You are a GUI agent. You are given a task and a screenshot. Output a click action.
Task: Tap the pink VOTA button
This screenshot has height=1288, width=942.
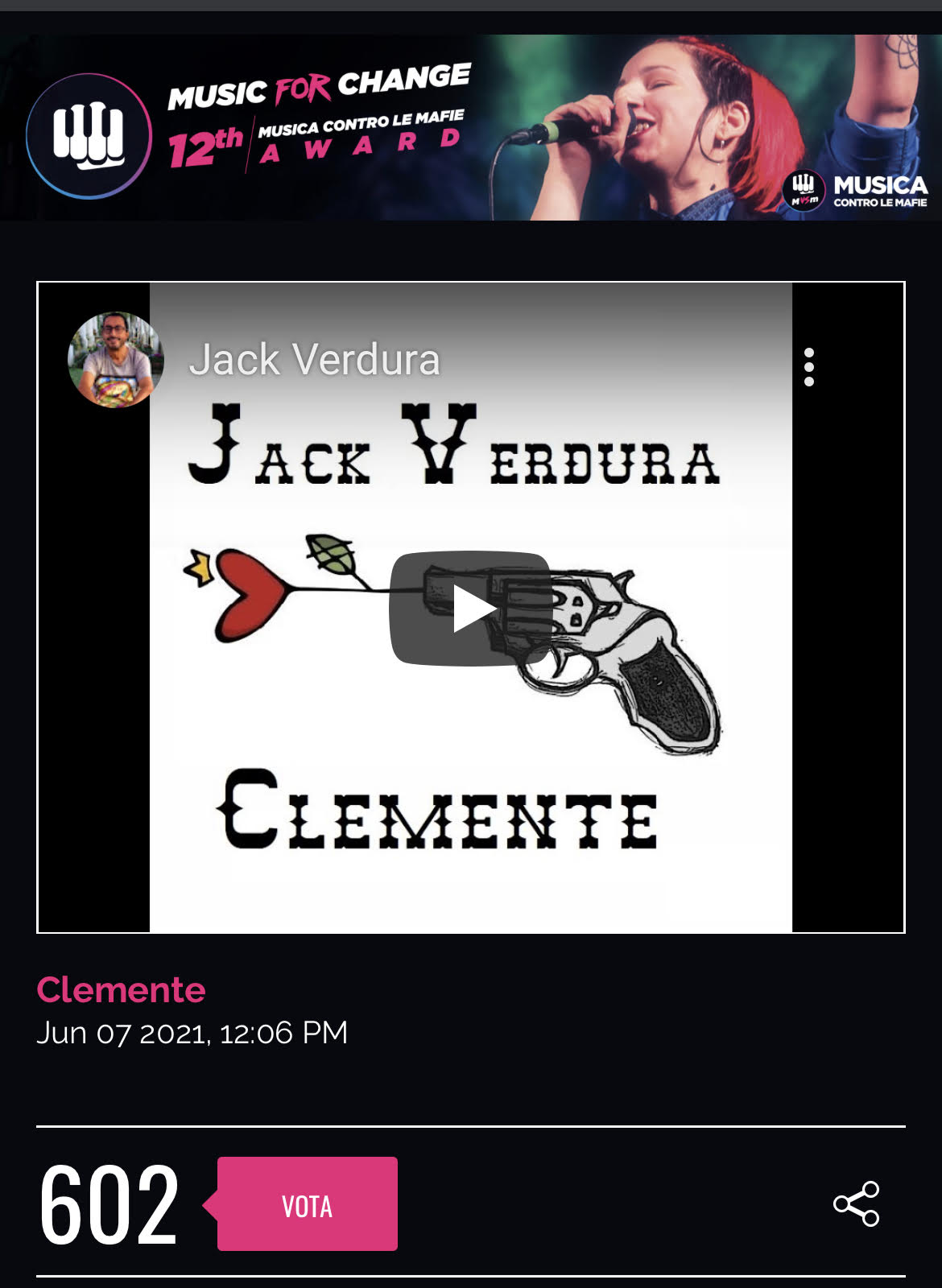coord(308,1204)
